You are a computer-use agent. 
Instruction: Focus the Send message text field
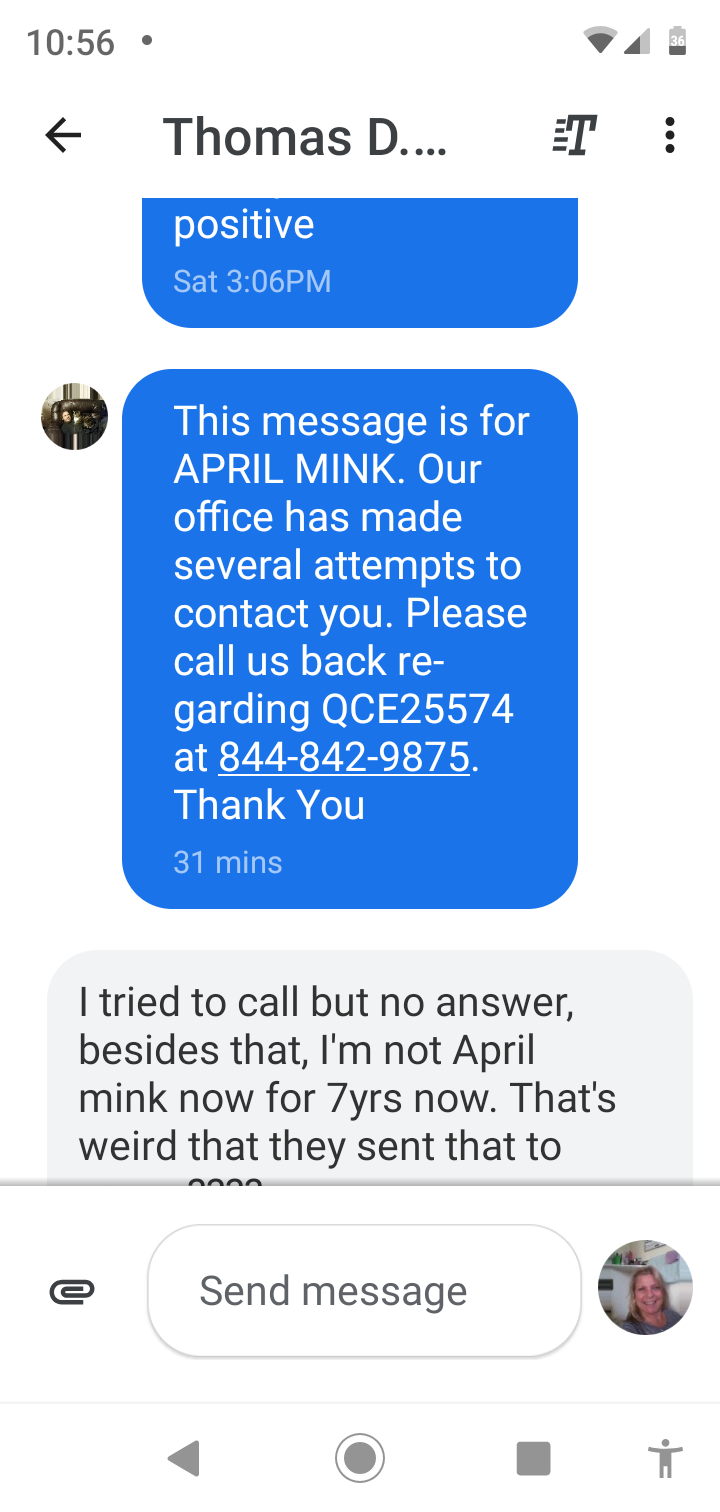pos(364,1290)
